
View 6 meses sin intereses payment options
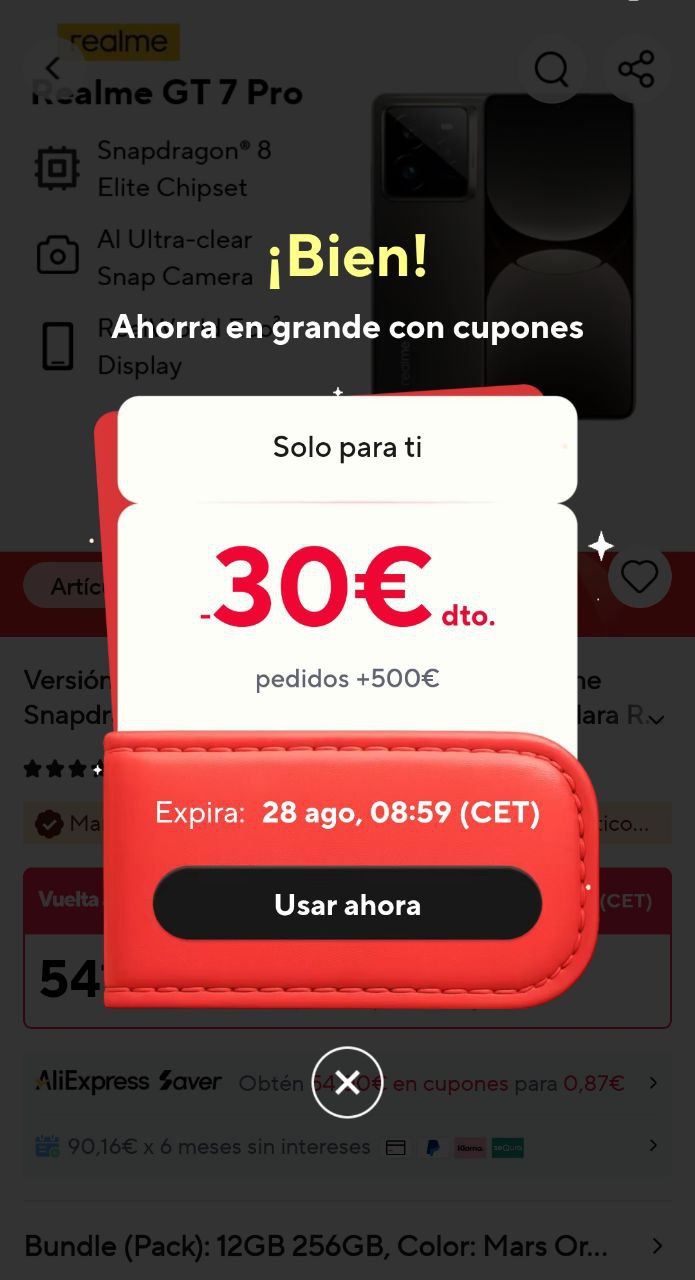coord(347,1146)
